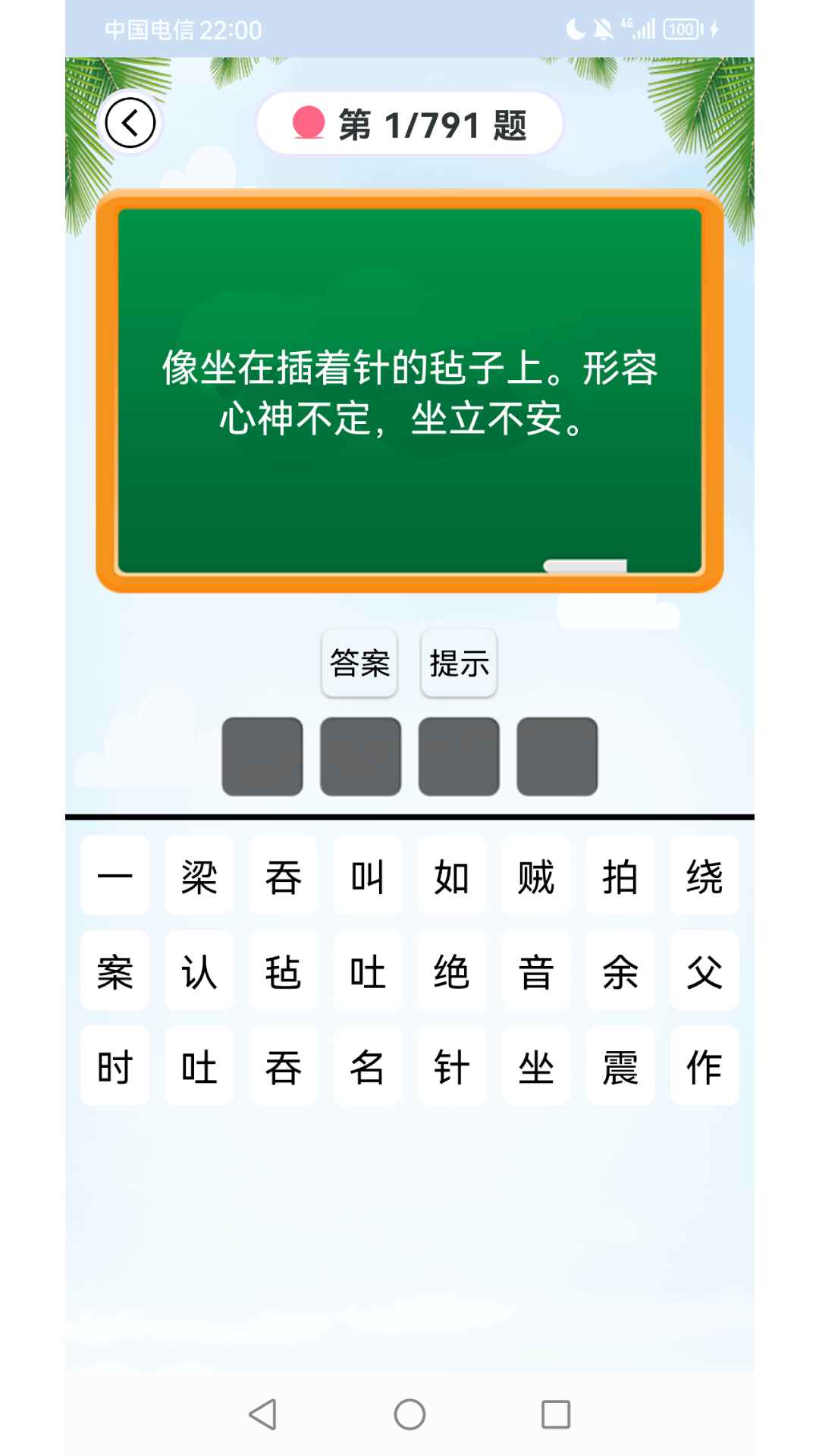Select the character tile 毡
819x1456 pixels.
283,971
